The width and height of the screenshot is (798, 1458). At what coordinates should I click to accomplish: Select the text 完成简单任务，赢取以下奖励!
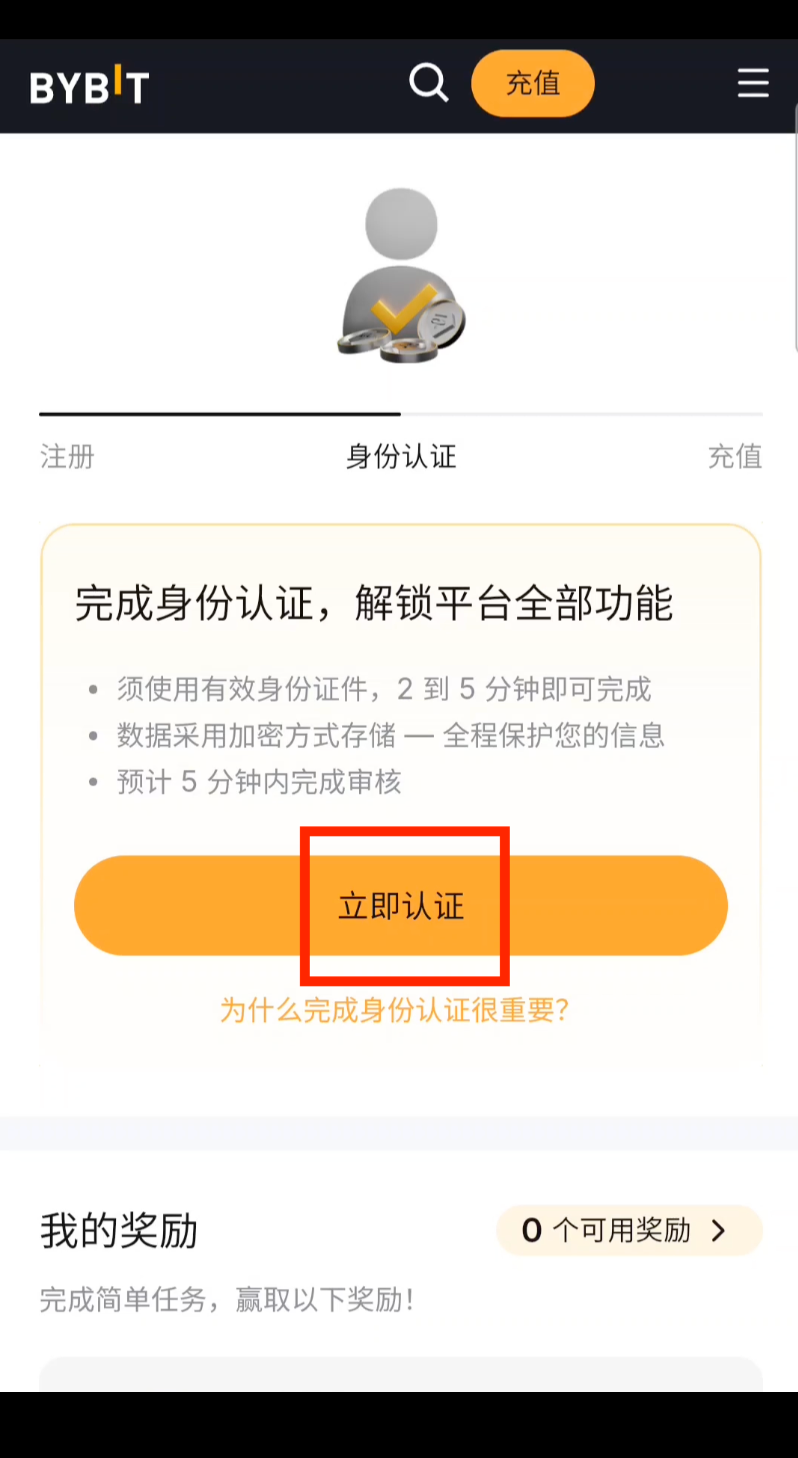pos(228,1300)
